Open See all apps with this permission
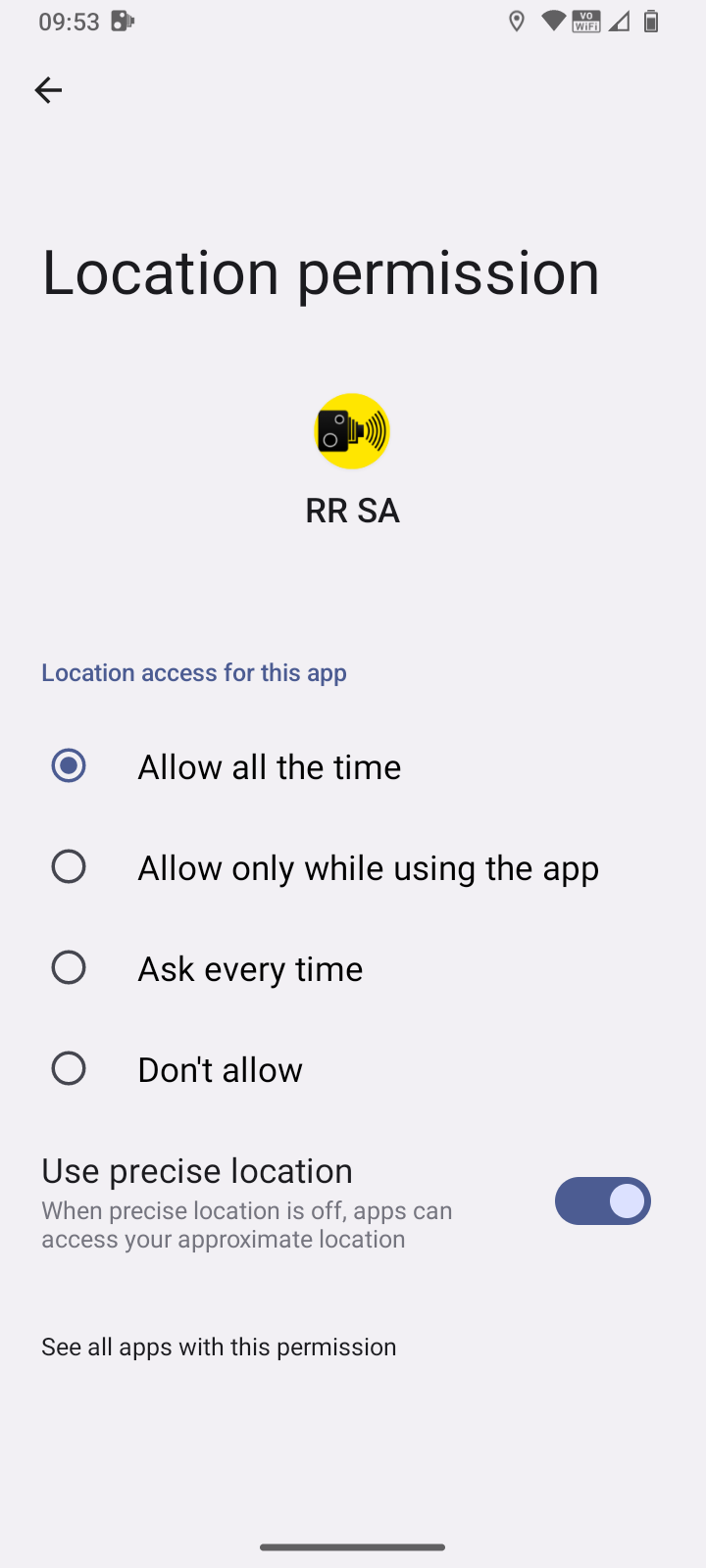Image resolution: width=706 pixels, height=1568 pixels. coord(219,1347)
